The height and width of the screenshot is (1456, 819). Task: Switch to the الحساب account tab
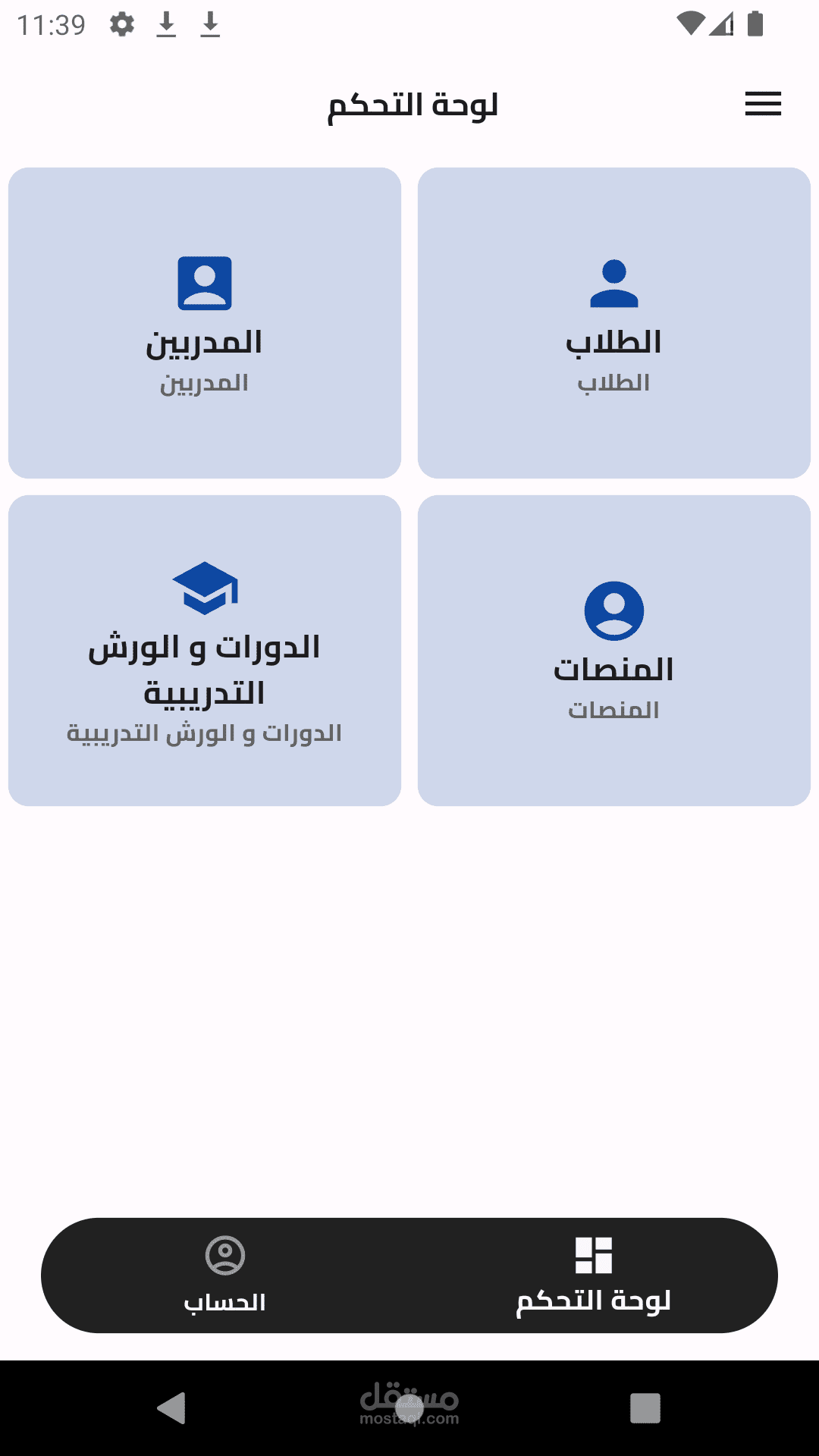(224, 1276)
